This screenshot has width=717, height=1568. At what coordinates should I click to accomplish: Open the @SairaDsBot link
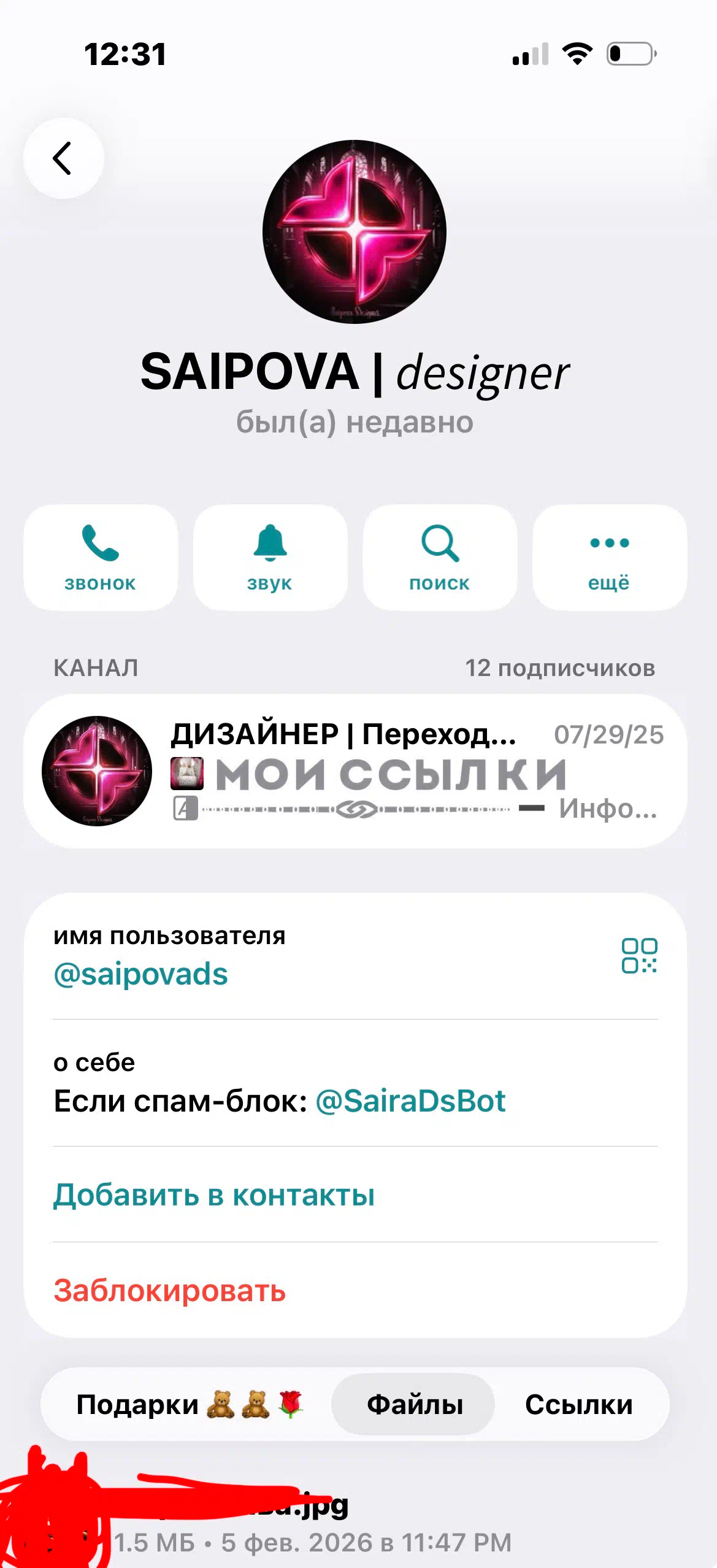coord(410,1101)
